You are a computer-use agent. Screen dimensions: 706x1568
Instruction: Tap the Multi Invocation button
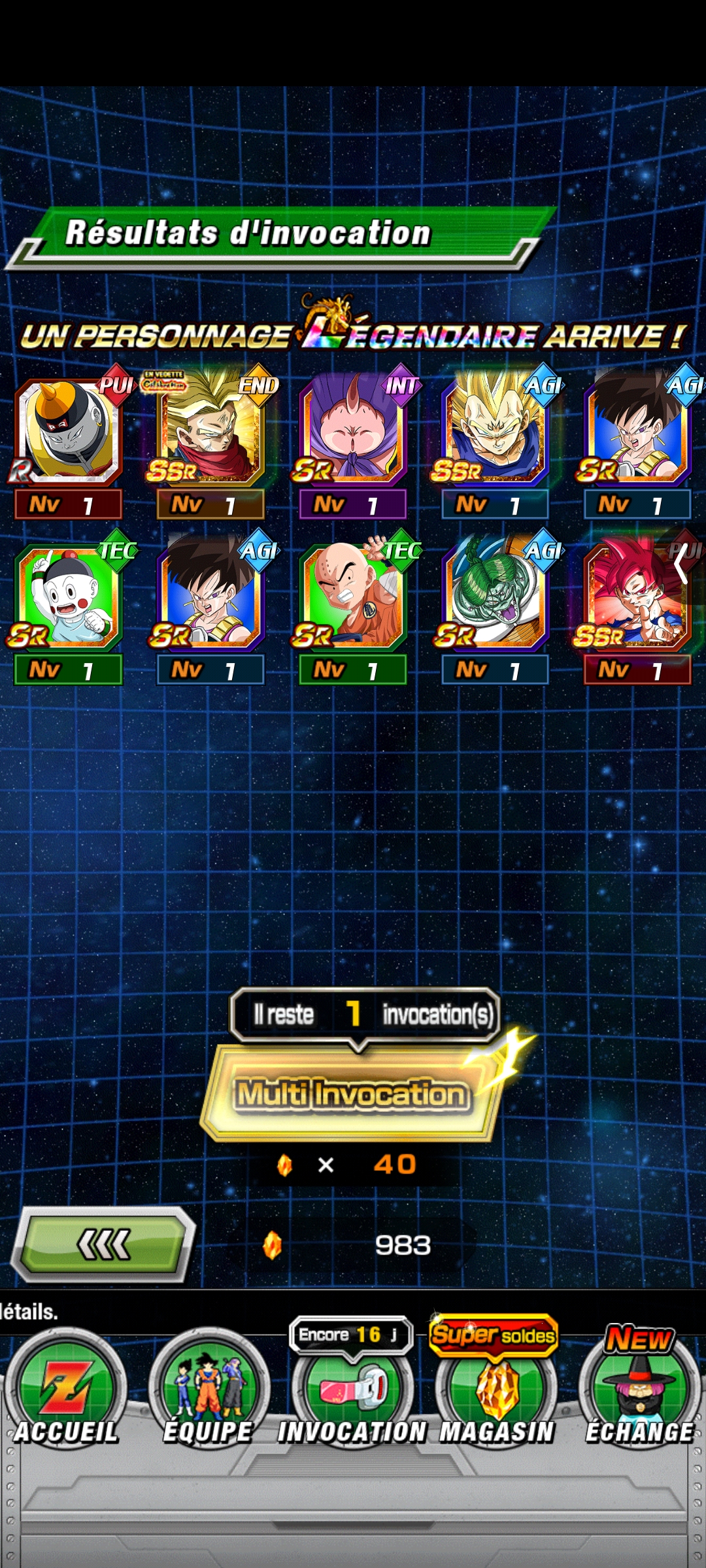point(352,1094)
